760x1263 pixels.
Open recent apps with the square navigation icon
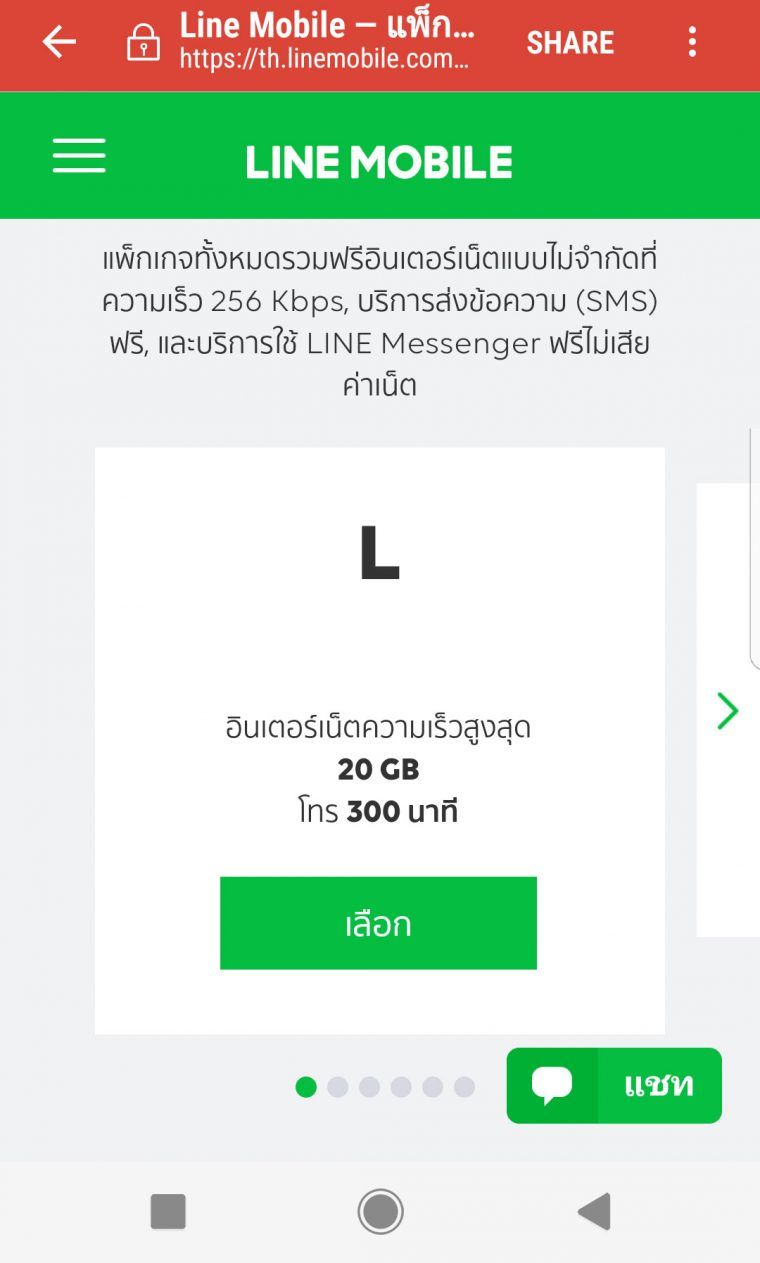pos(167,1210)
